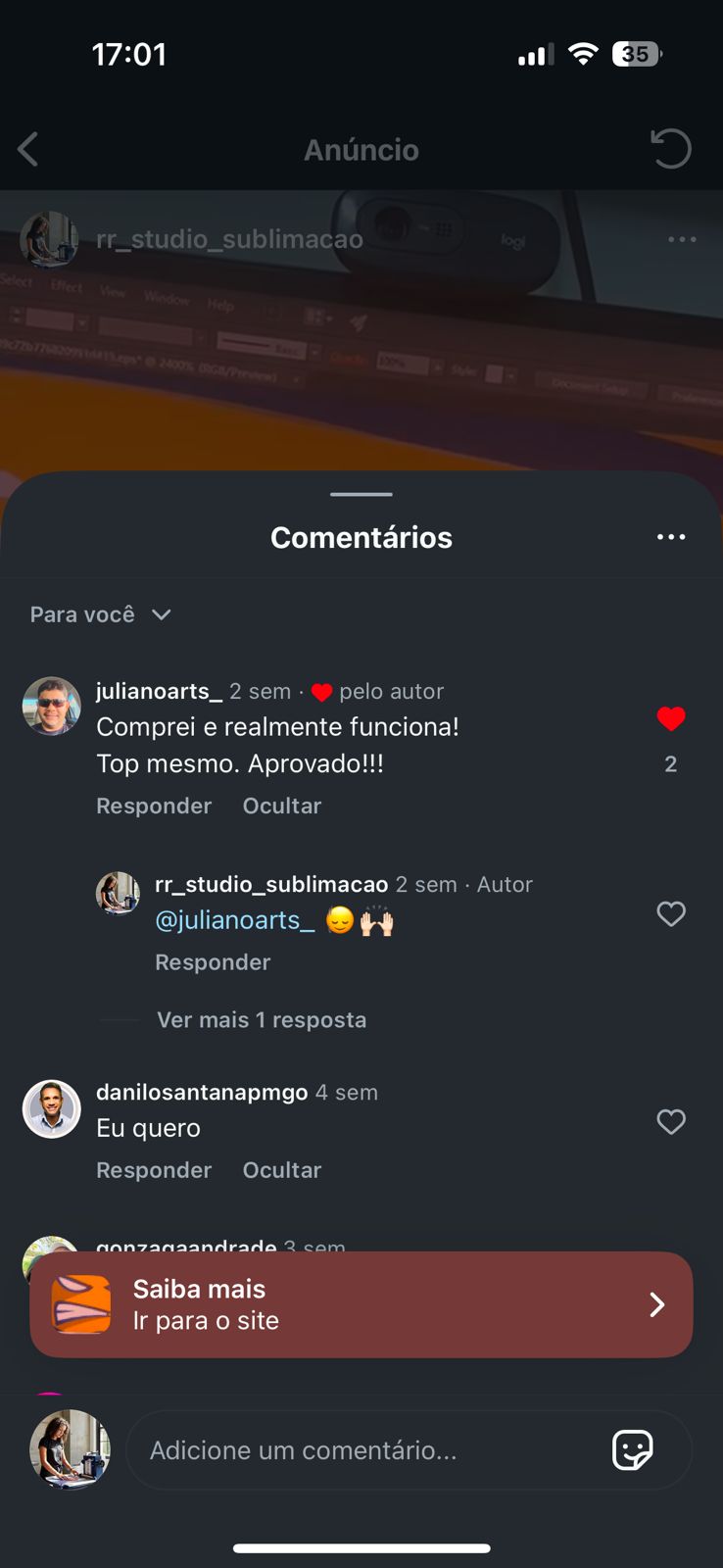
Task: Expand the Para você sort dropdown
Action: pyautogui.click(x=100, y=614)
